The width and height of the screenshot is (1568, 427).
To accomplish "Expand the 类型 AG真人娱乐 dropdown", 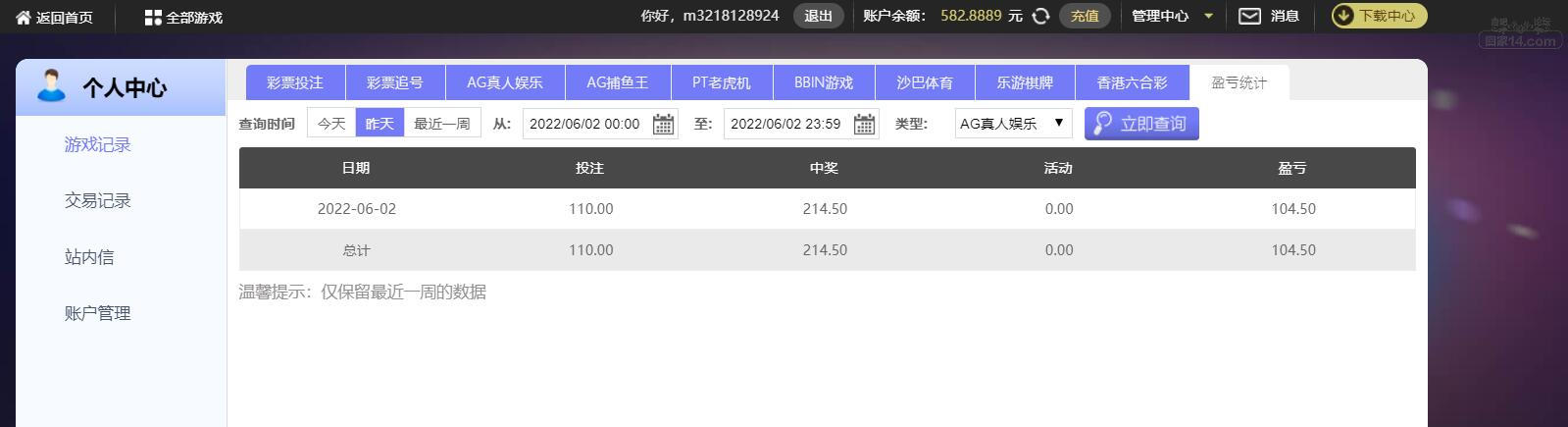I will point(1013,124).
